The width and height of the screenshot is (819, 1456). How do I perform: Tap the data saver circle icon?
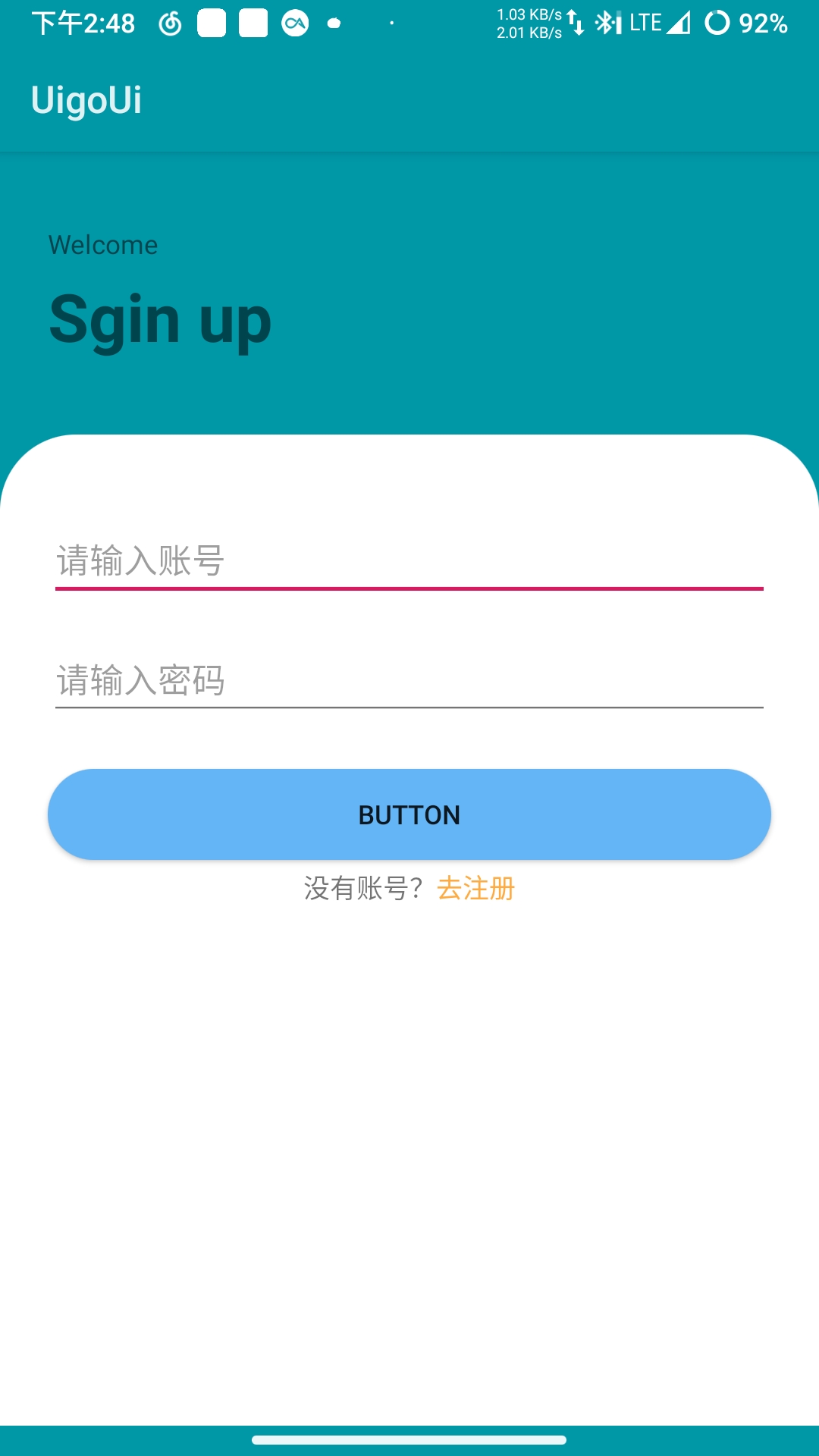click(x=716, y=24)
